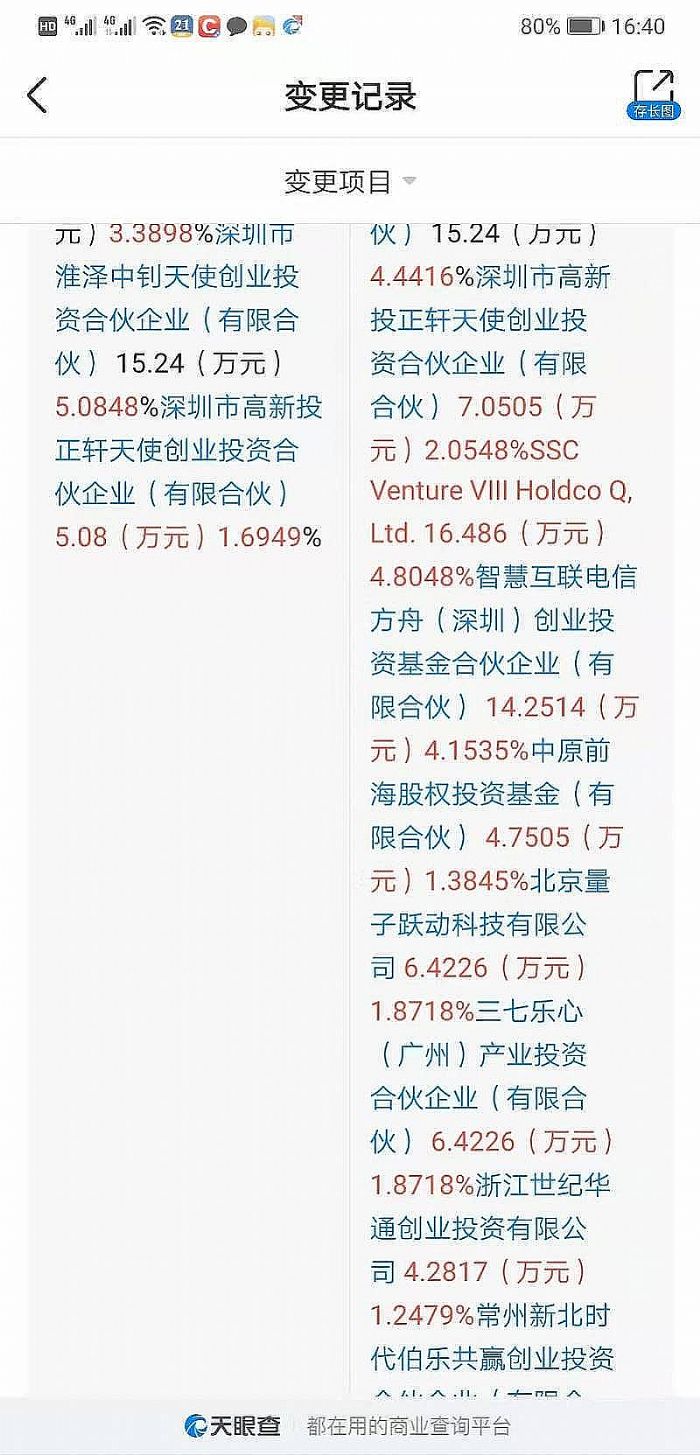Go back from the 变更记录 page
700x1455 pixels.
pos(37,96)
